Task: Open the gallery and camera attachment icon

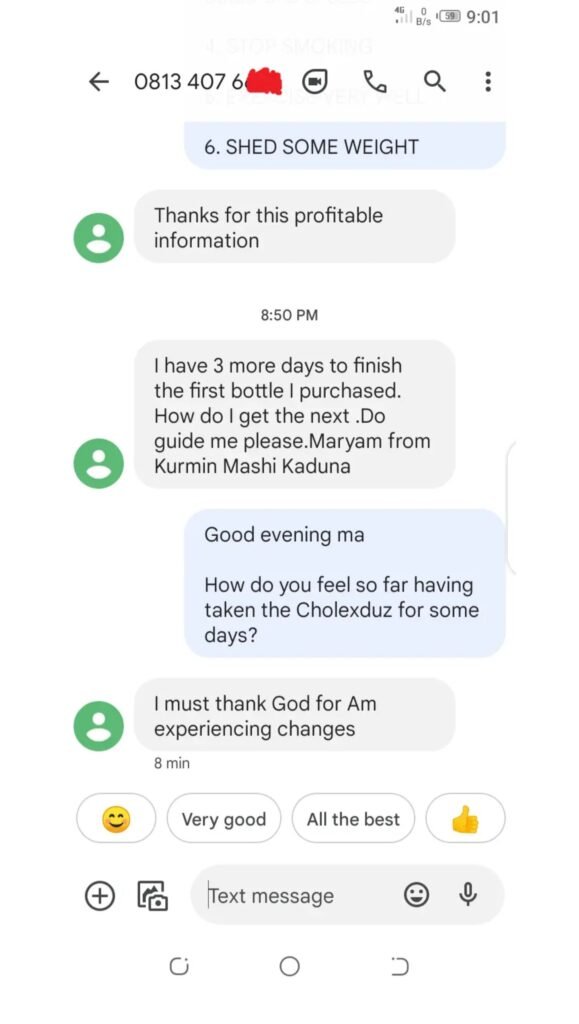Action: pyautogui.click(x=153, y=895)
